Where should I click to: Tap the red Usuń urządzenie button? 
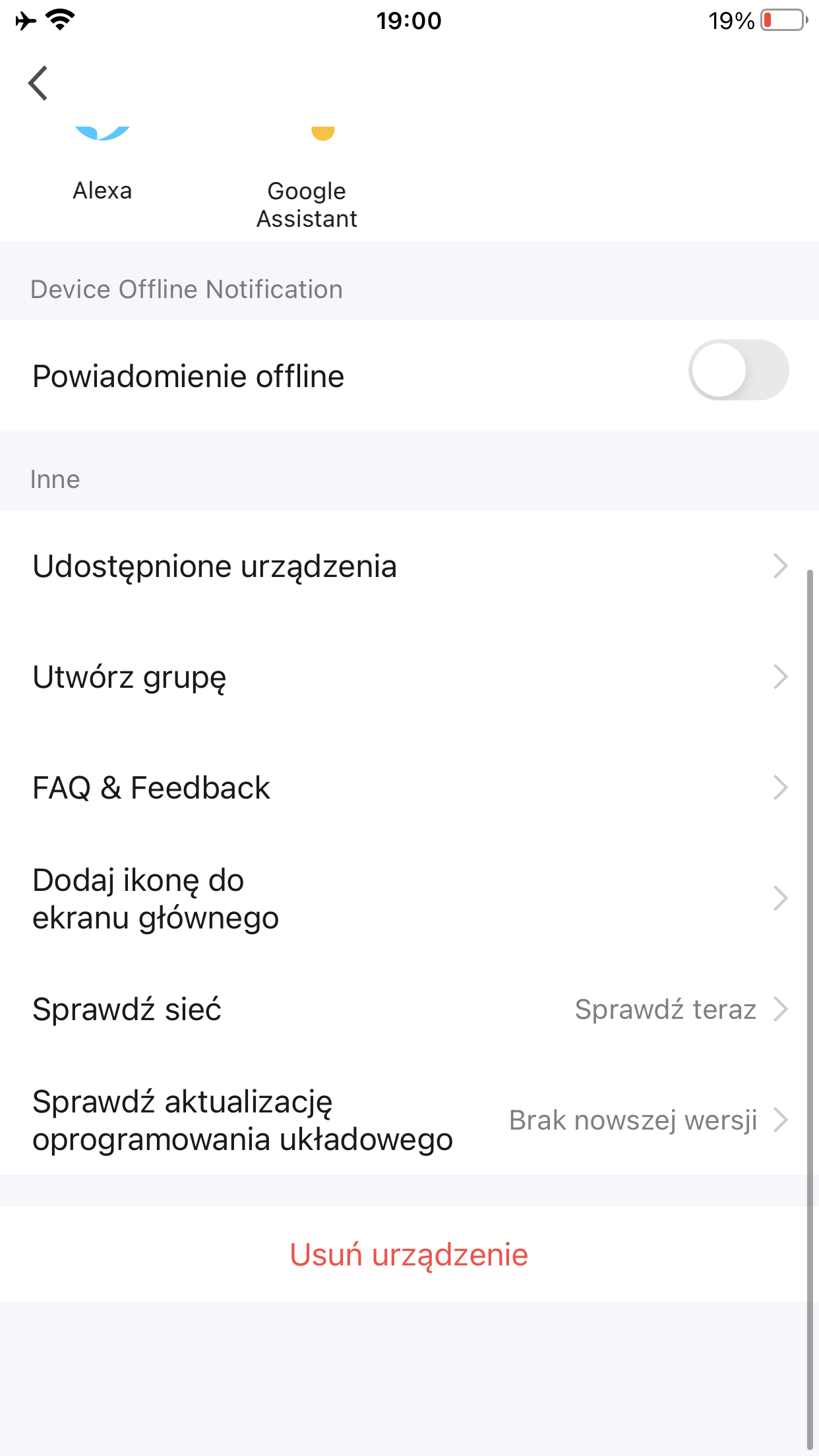409,1254
